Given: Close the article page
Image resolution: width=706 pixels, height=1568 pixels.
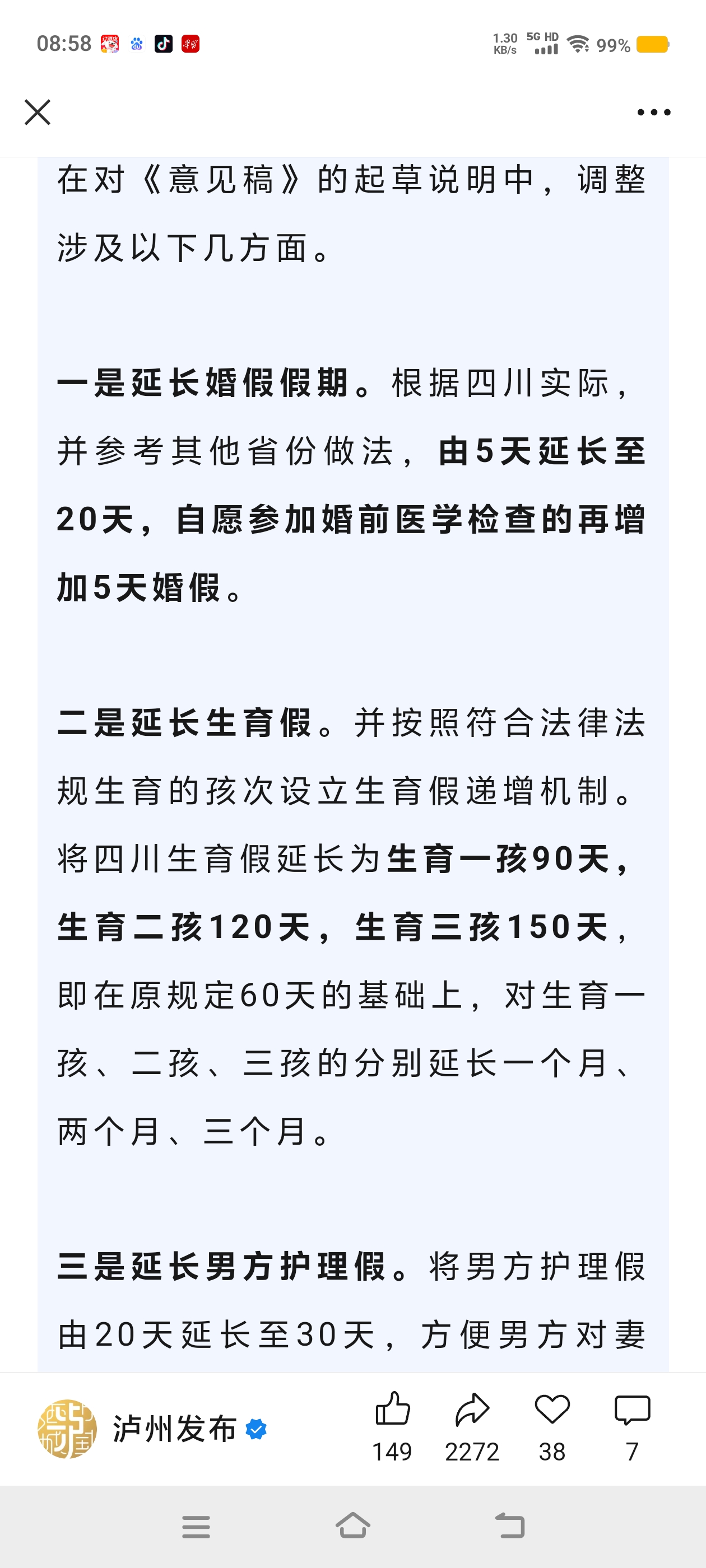Looking at the screenshot, I should coord(37,113).
